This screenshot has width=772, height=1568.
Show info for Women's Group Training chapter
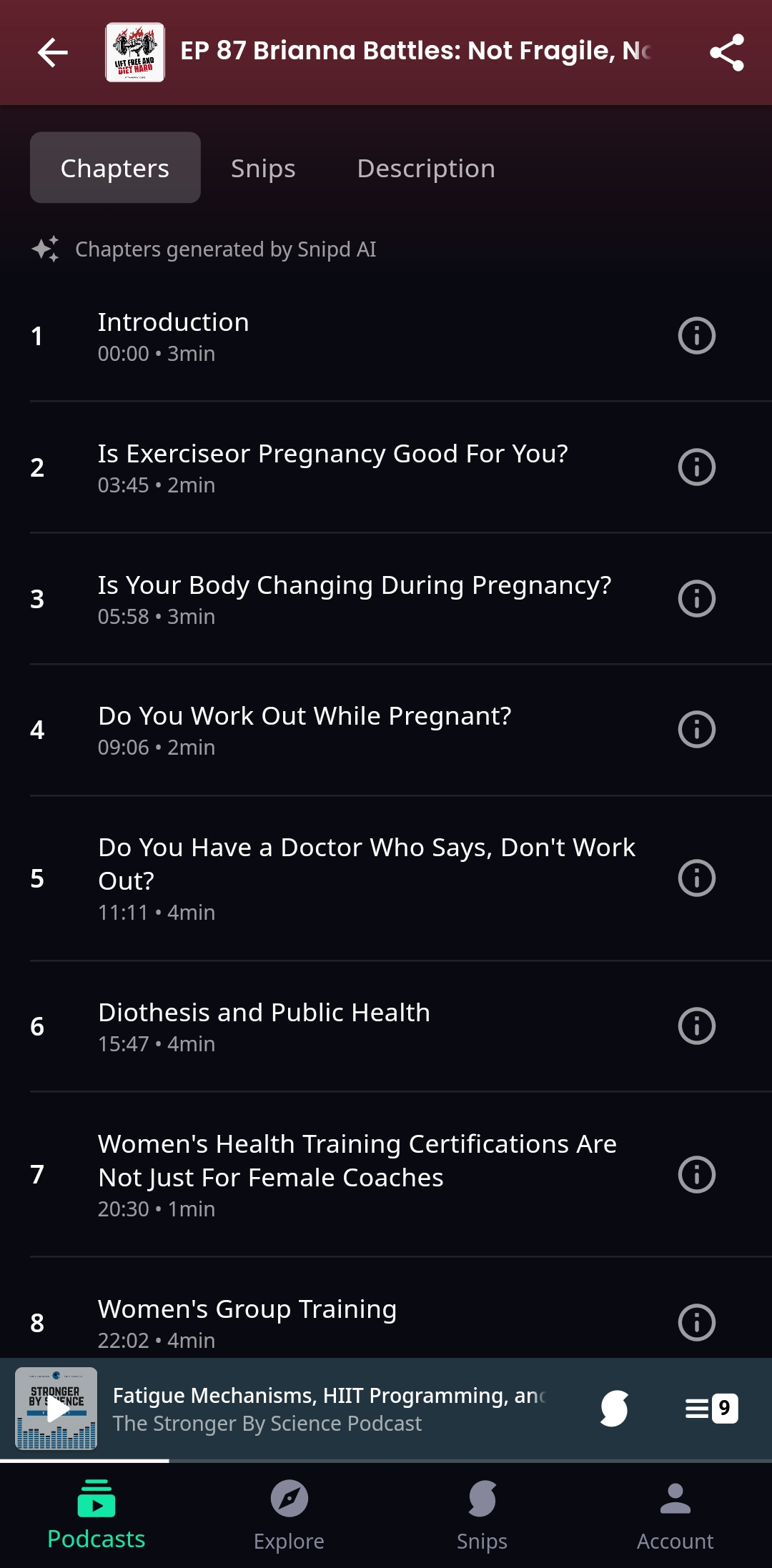pyautogui.click(x=696, y=1323)
